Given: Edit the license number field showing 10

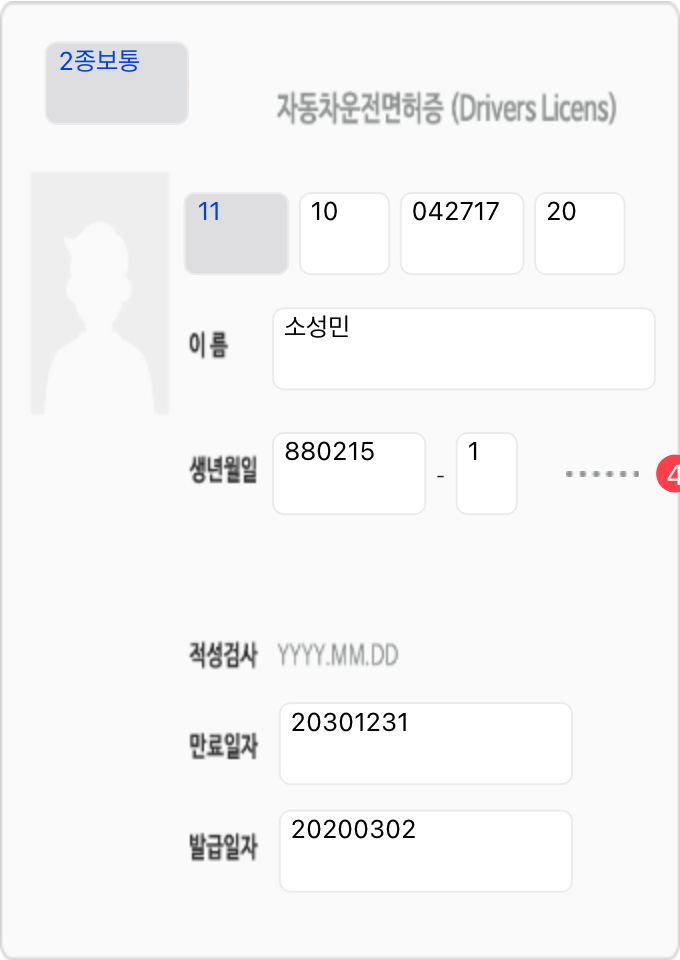Looking at the screenshot, I should pyautogui.click(x=344, y=233).
